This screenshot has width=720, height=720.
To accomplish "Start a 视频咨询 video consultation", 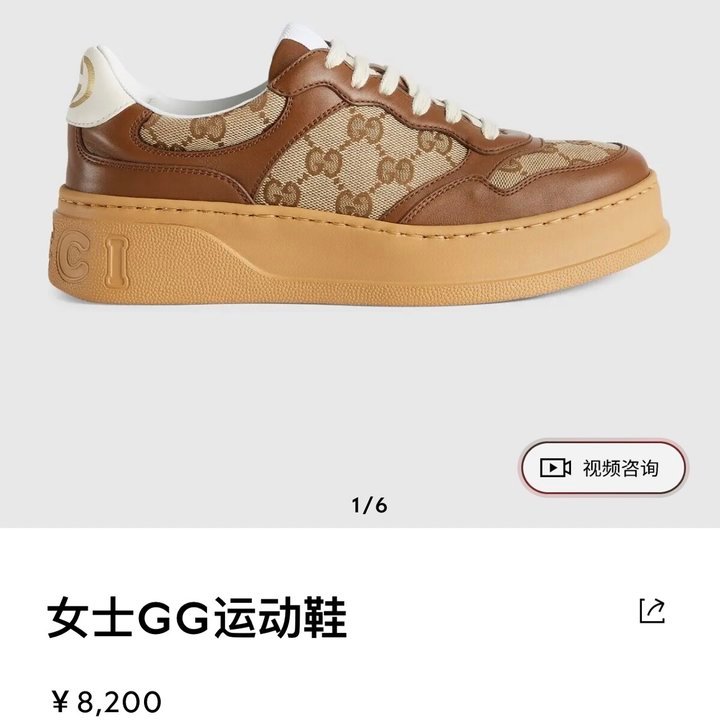I will click(603, 467).
